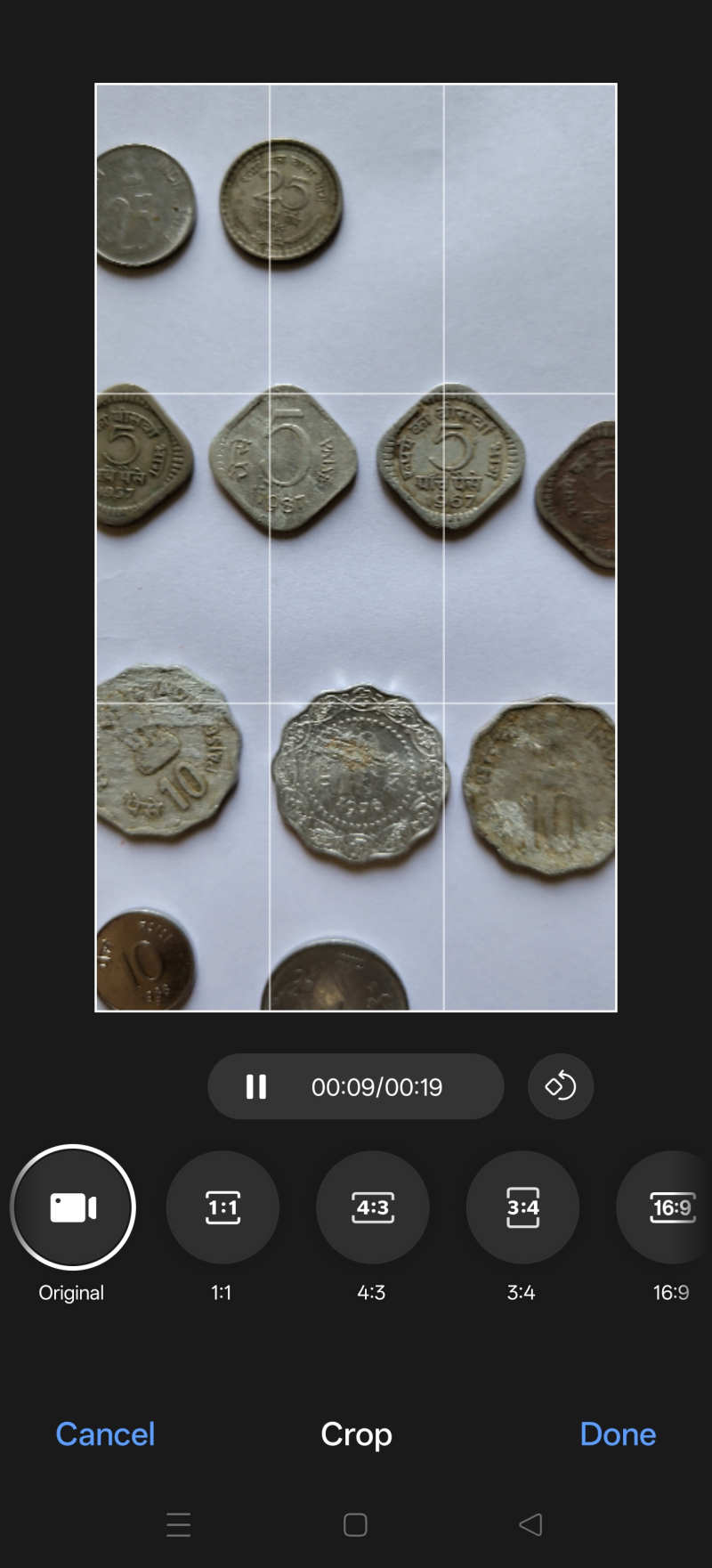
Task: Switch to the 4:3 crop ratio
Action: [x=372, y=1207]
